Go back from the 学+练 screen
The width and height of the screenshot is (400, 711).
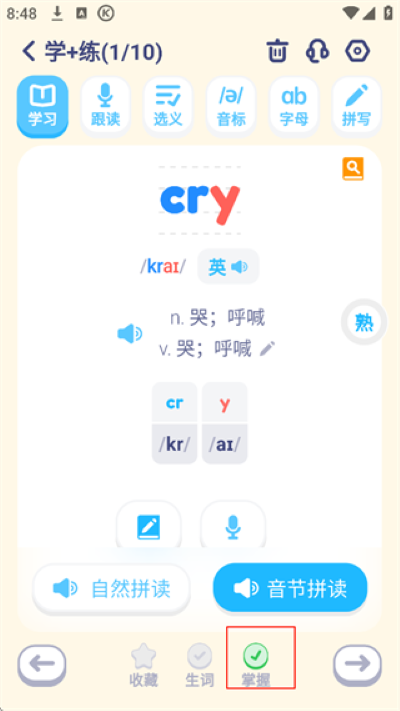tap(29, 51)
